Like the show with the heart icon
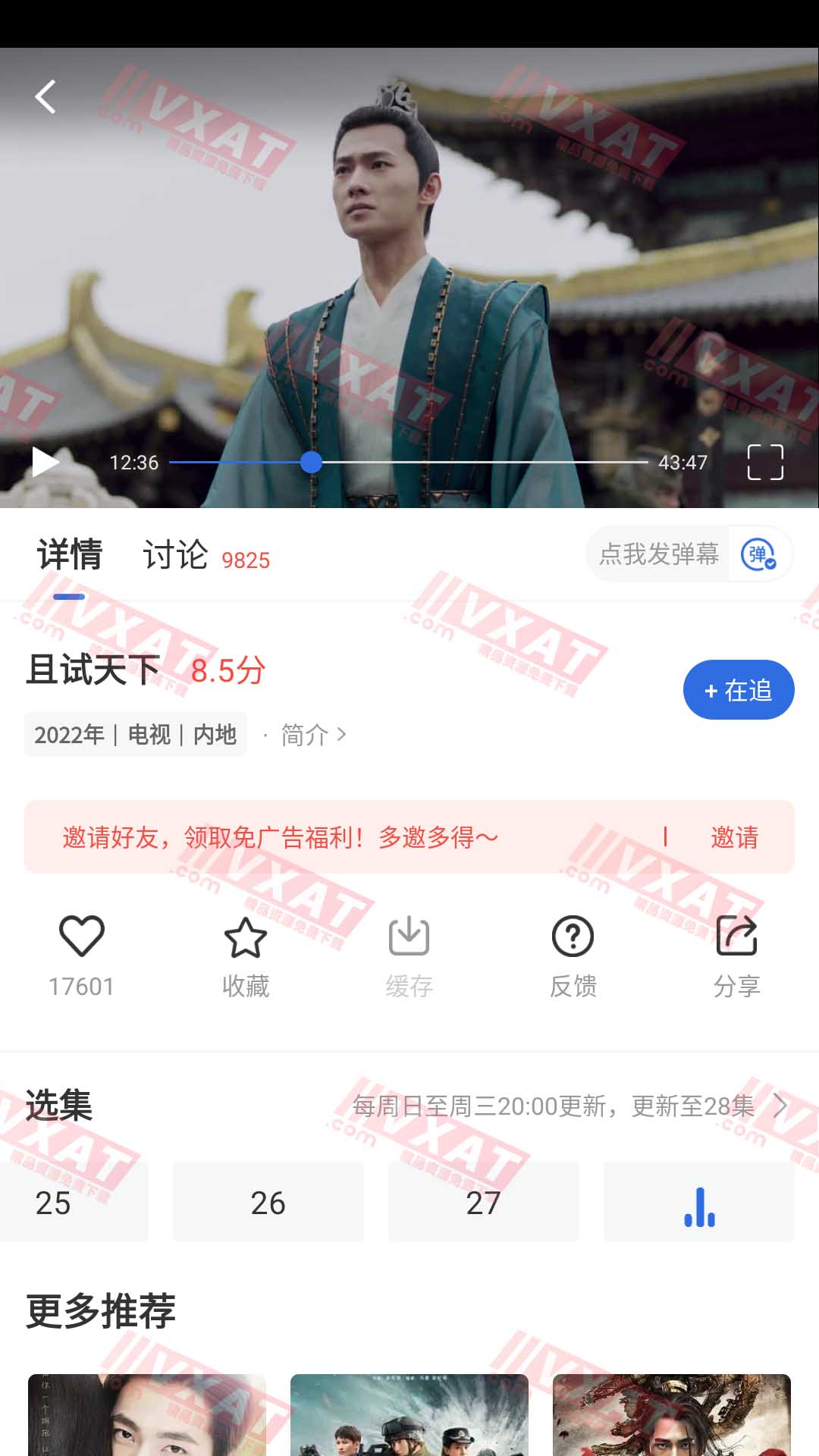The image size is (819, 1456). (x=81, y=937)
